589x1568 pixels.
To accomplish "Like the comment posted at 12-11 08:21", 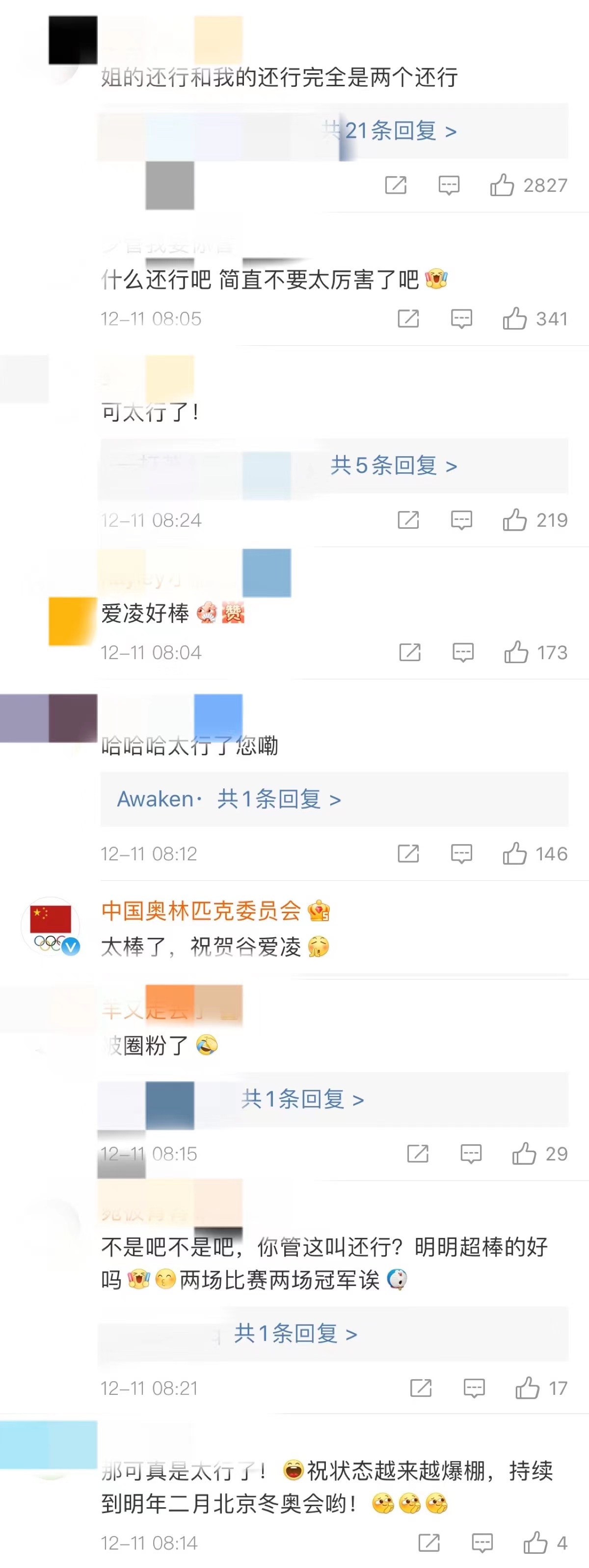I will tap(528, 1388).
